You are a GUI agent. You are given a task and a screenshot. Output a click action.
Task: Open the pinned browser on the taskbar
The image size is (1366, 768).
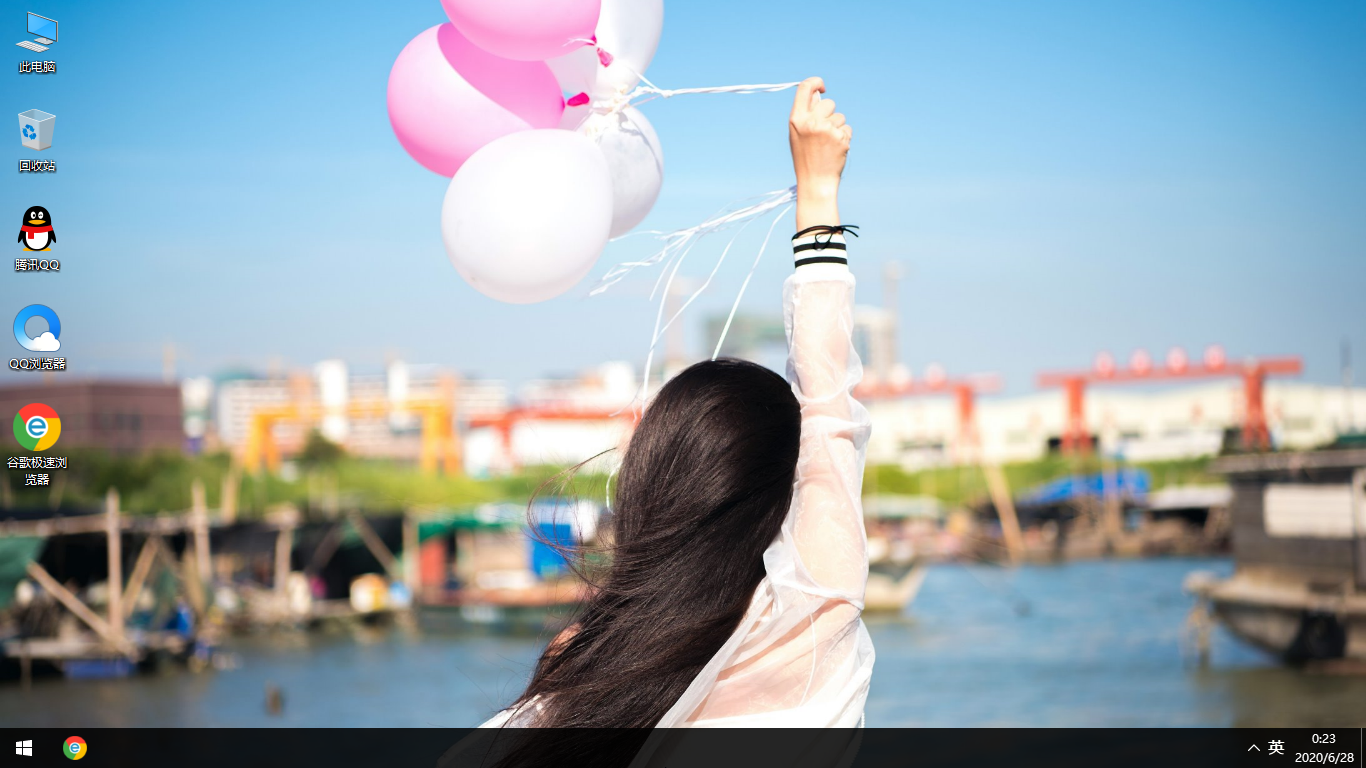coord(75,748)
